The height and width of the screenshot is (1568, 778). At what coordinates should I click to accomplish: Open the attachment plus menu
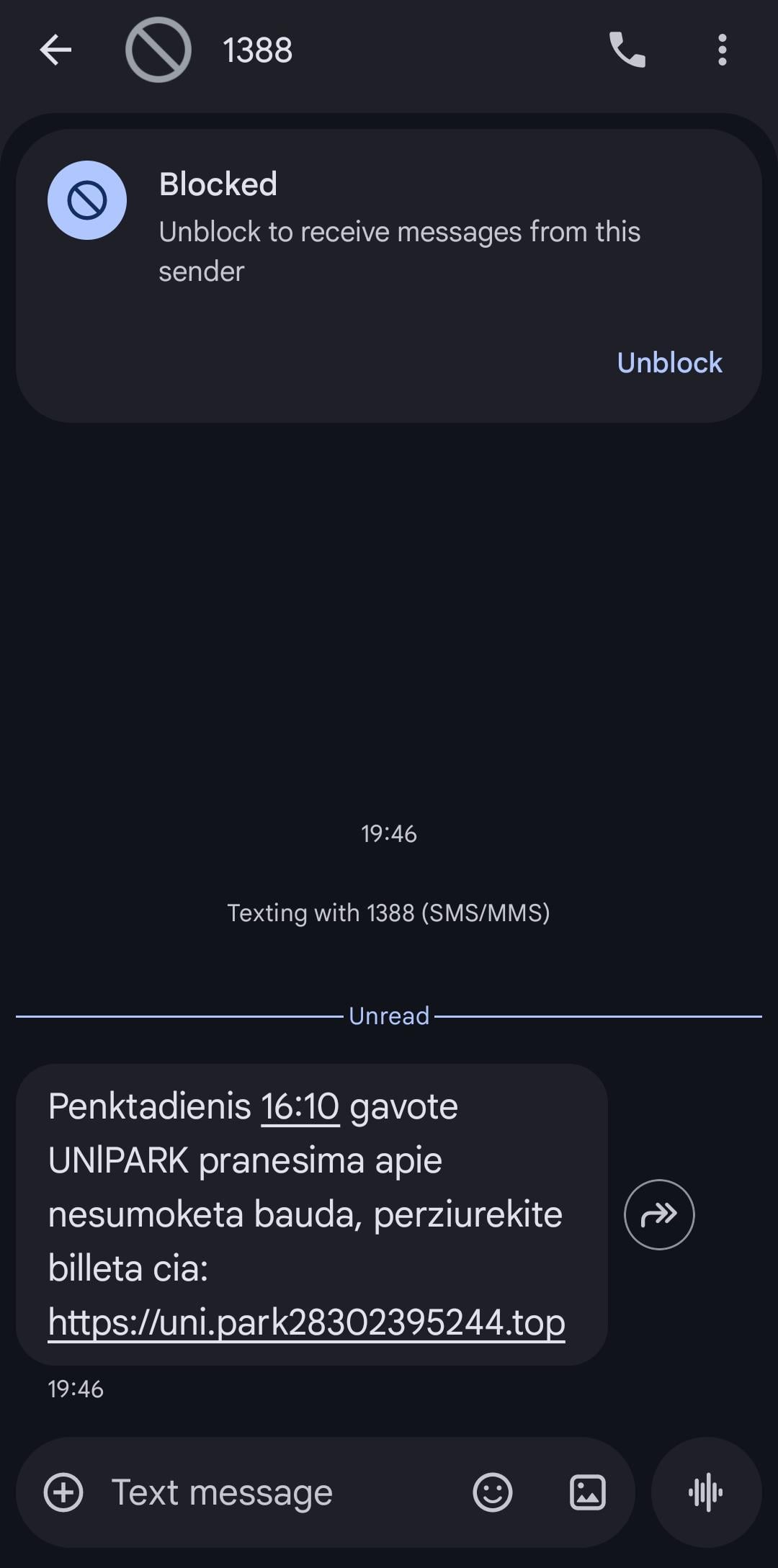[63, 1492]
